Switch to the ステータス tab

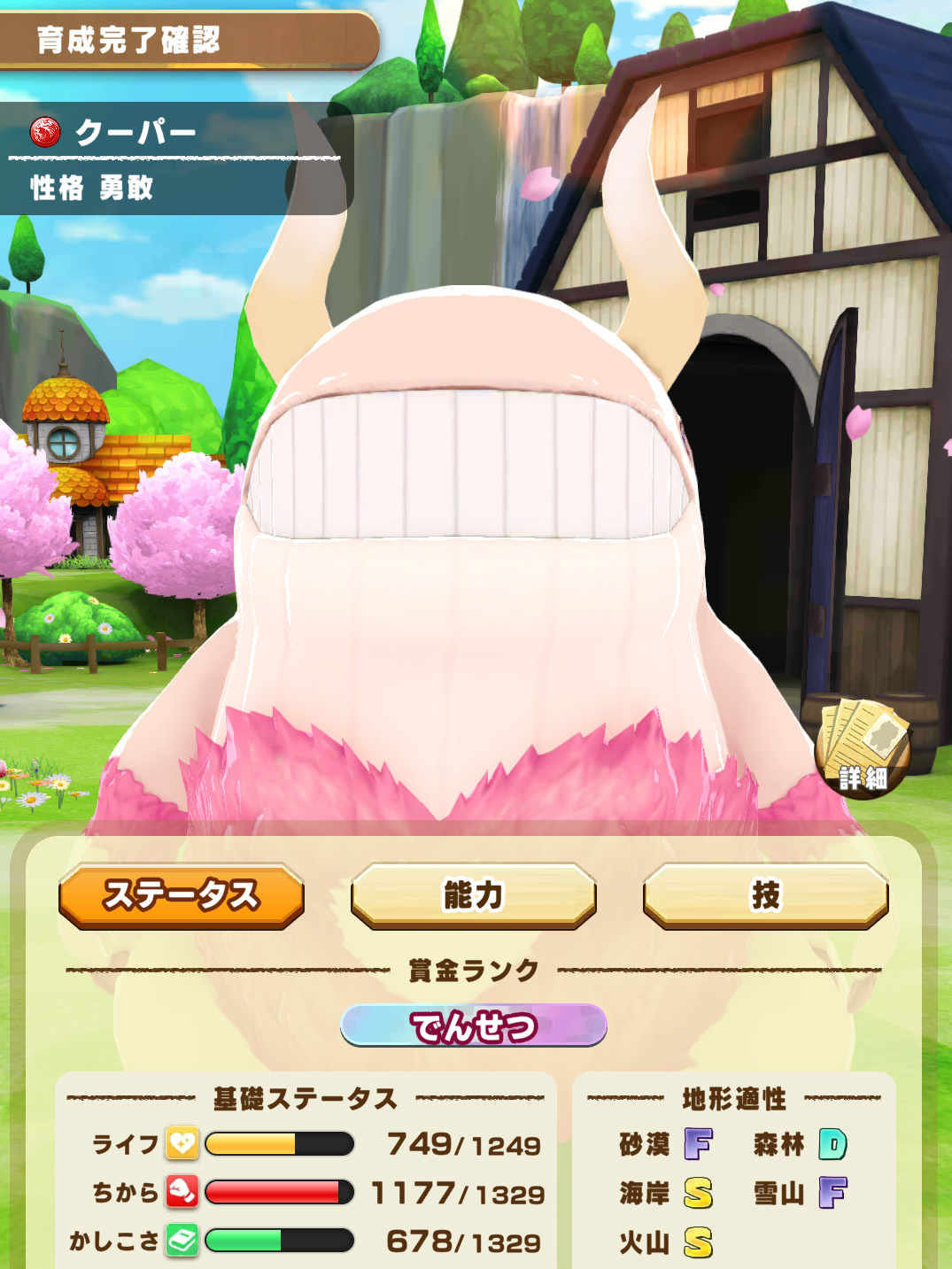(x=182, y=895)
